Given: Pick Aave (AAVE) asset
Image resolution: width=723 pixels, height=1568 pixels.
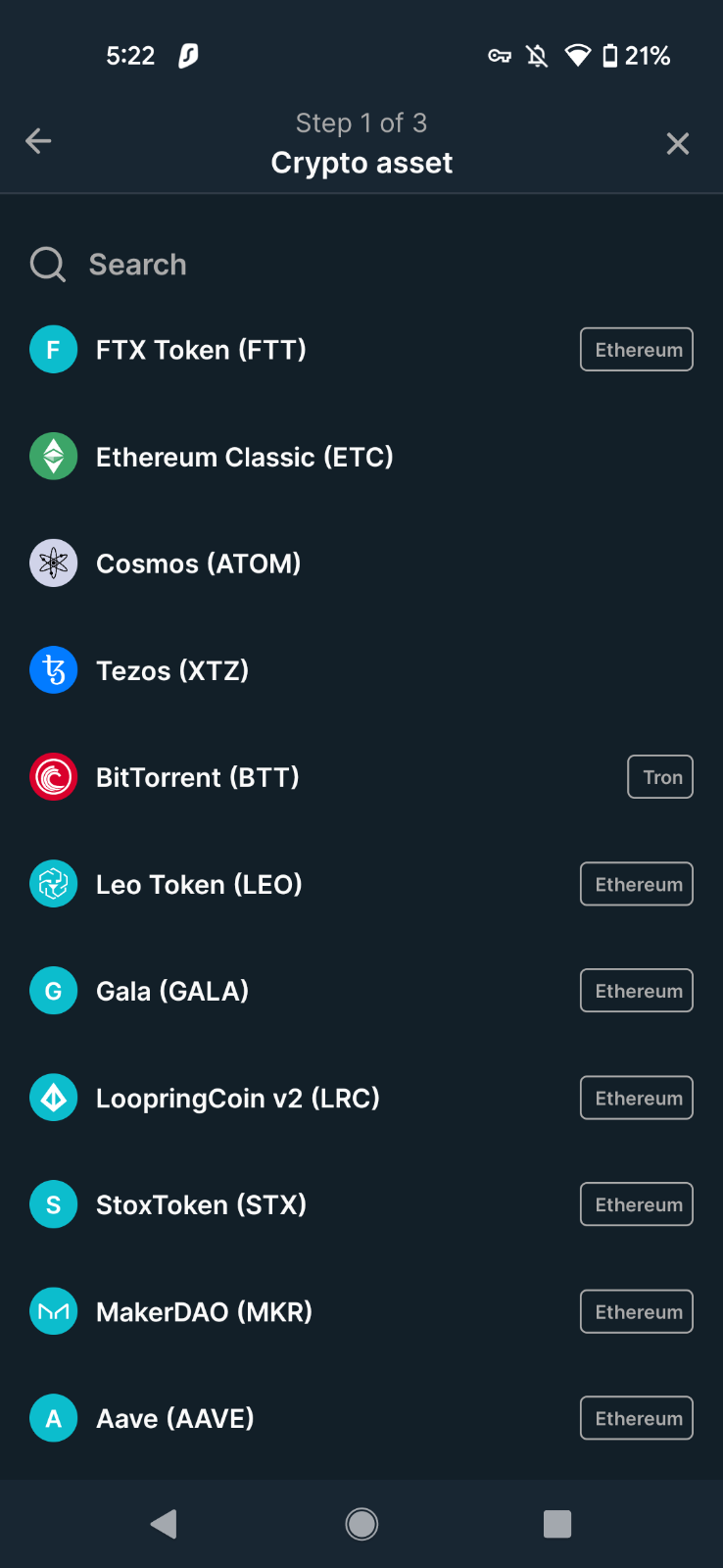Looking at the screenshot, I should click(x=361, y=1418).
